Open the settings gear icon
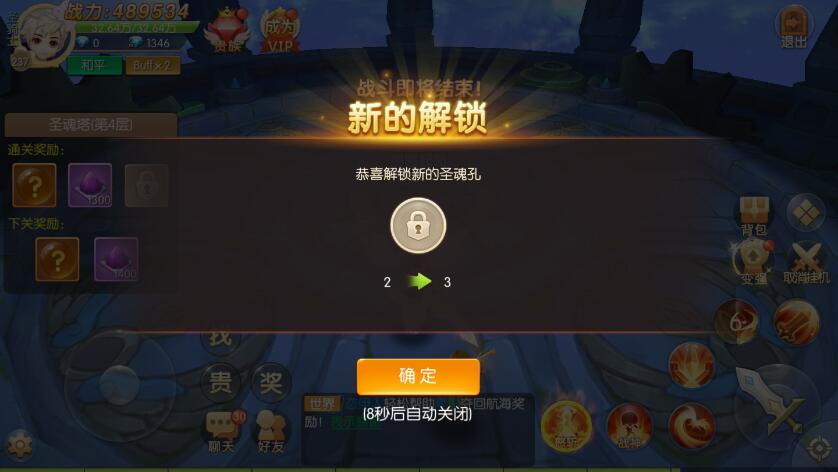This screenshot has height=472, width=838. point(16,442)
